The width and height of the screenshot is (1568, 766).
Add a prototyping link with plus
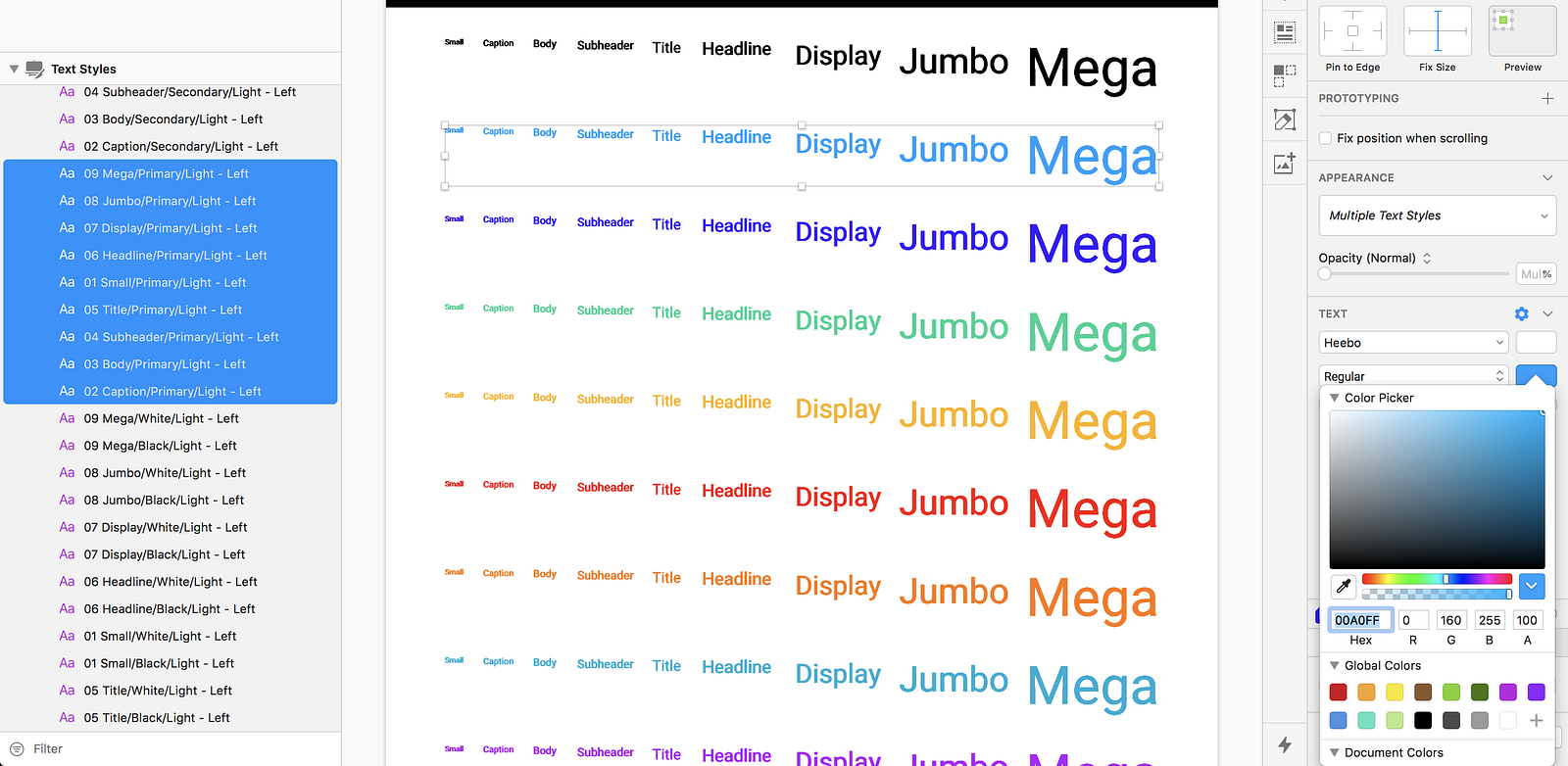[x=1547, y=98]
